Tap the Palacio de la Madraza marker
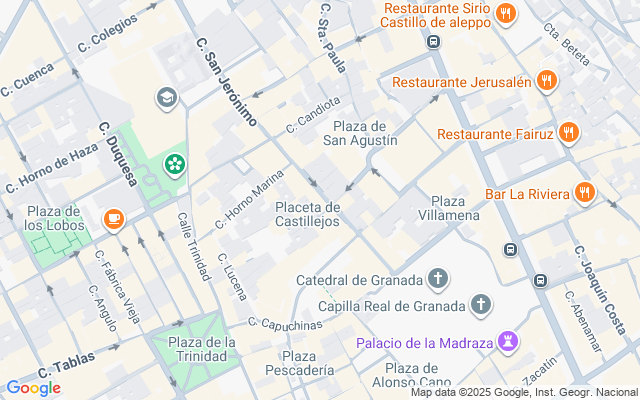The height and width of the screenshot is (400, 640). tap(508, 342)
